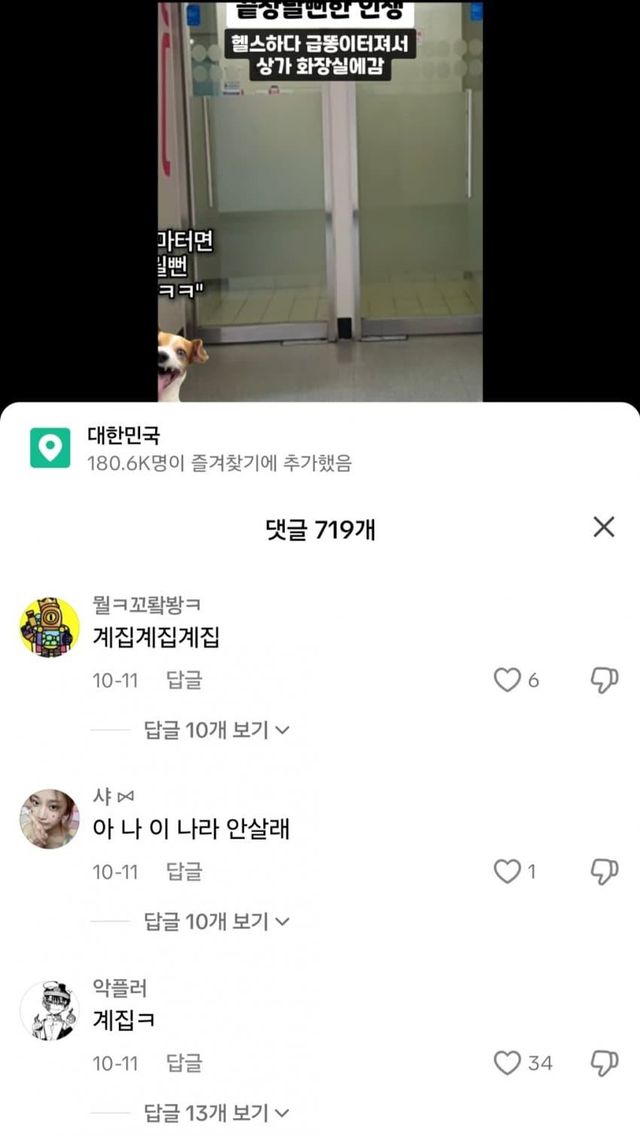Open 악플러's profile avatar
This screenshot has width=640, height=1137.
(x=50, y=1009)
